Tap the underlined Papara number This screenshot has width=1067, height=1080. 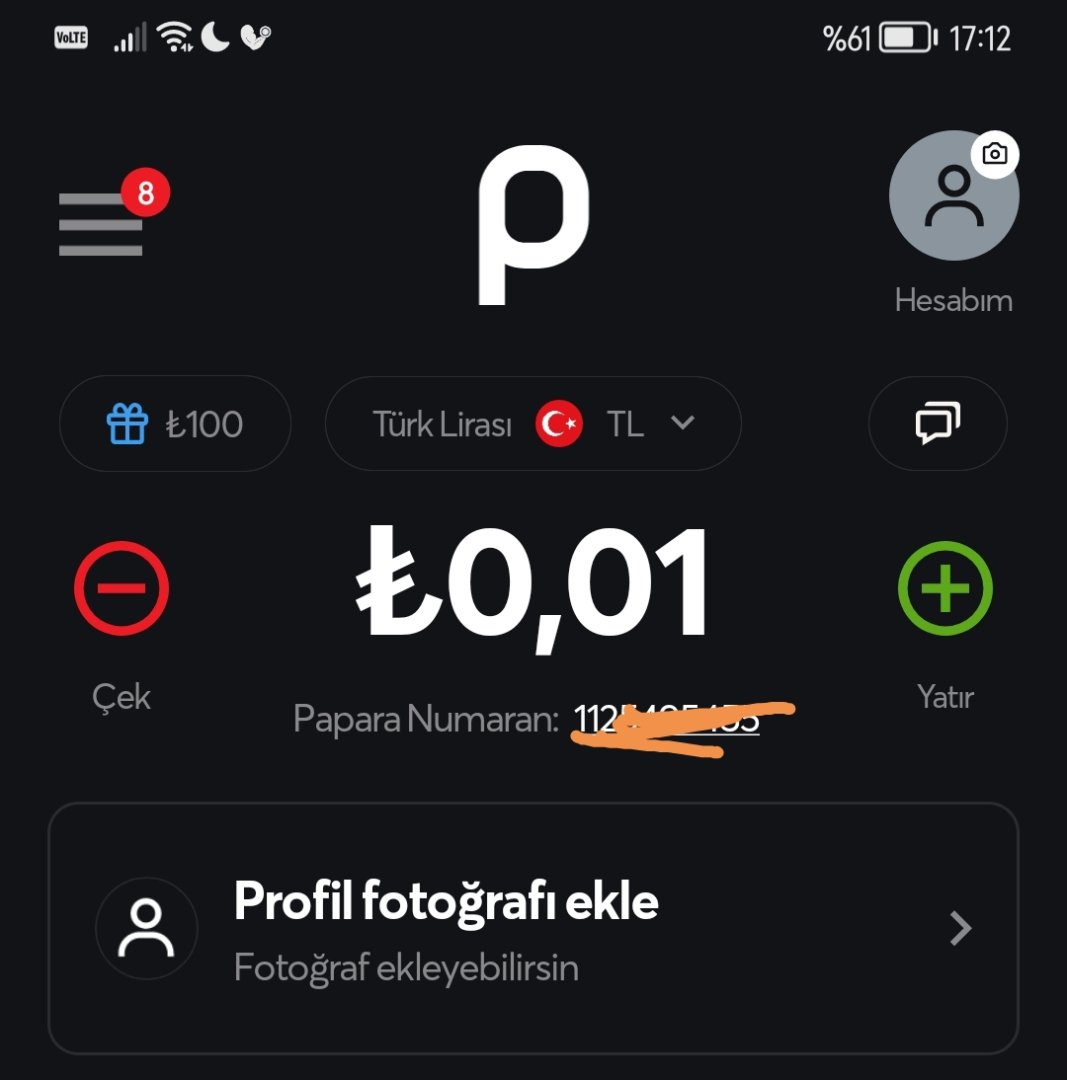point(666,719)
